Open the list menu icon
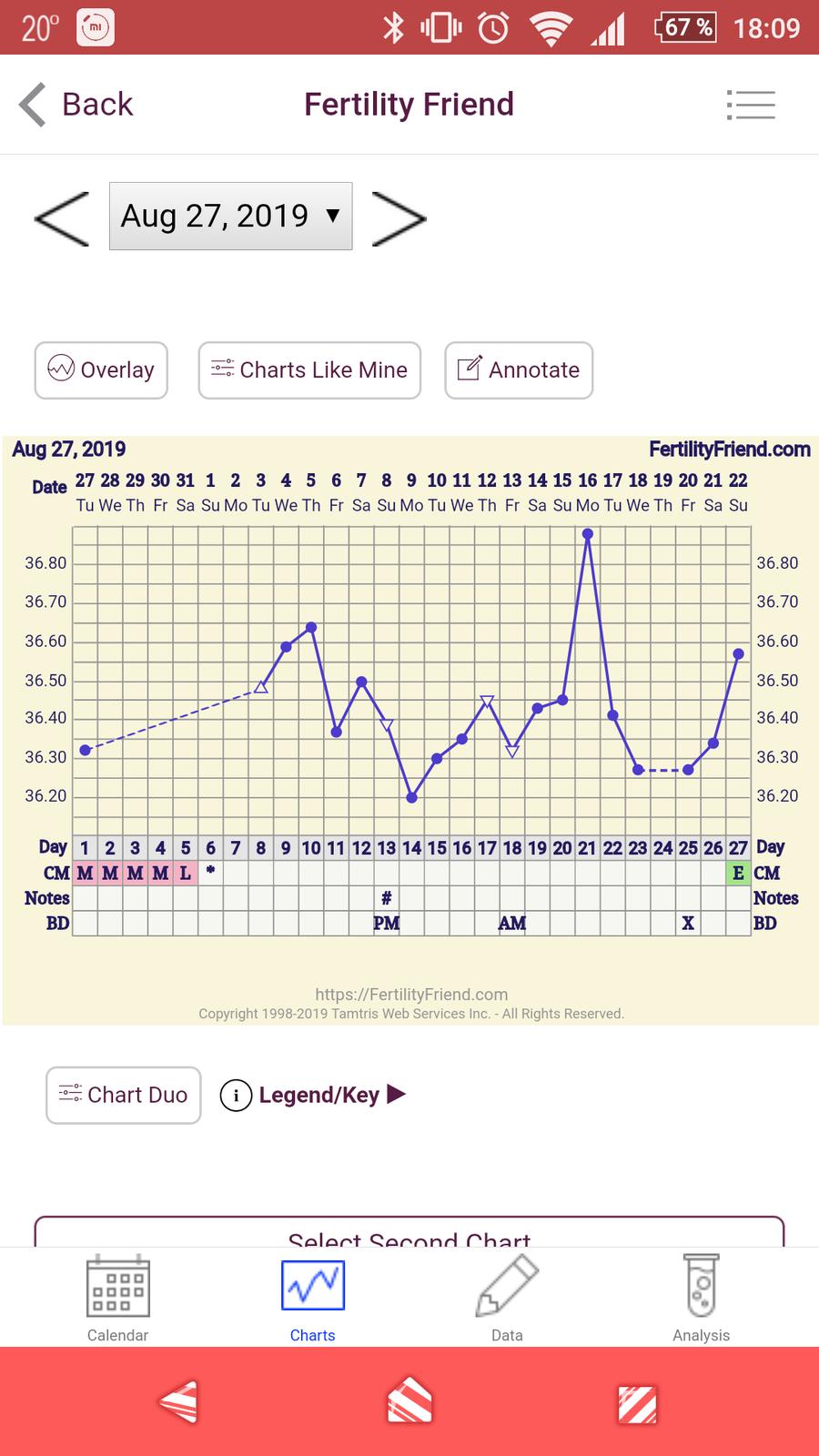The image size is (819, 1456). click(x=751, y=105)
